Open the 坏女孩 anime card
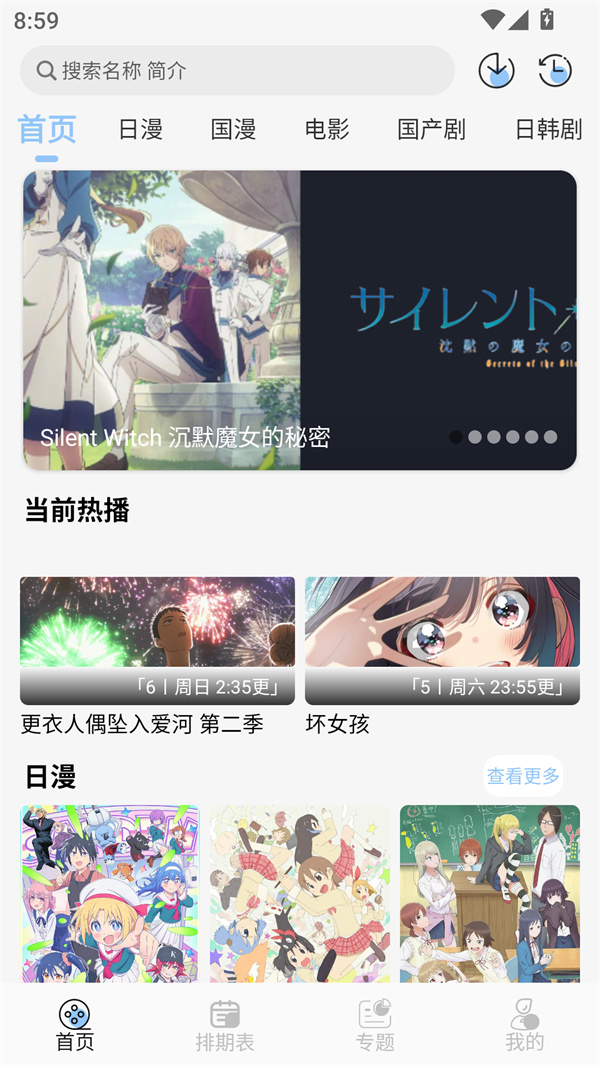 pyautogui.click(x=442, y=641)
